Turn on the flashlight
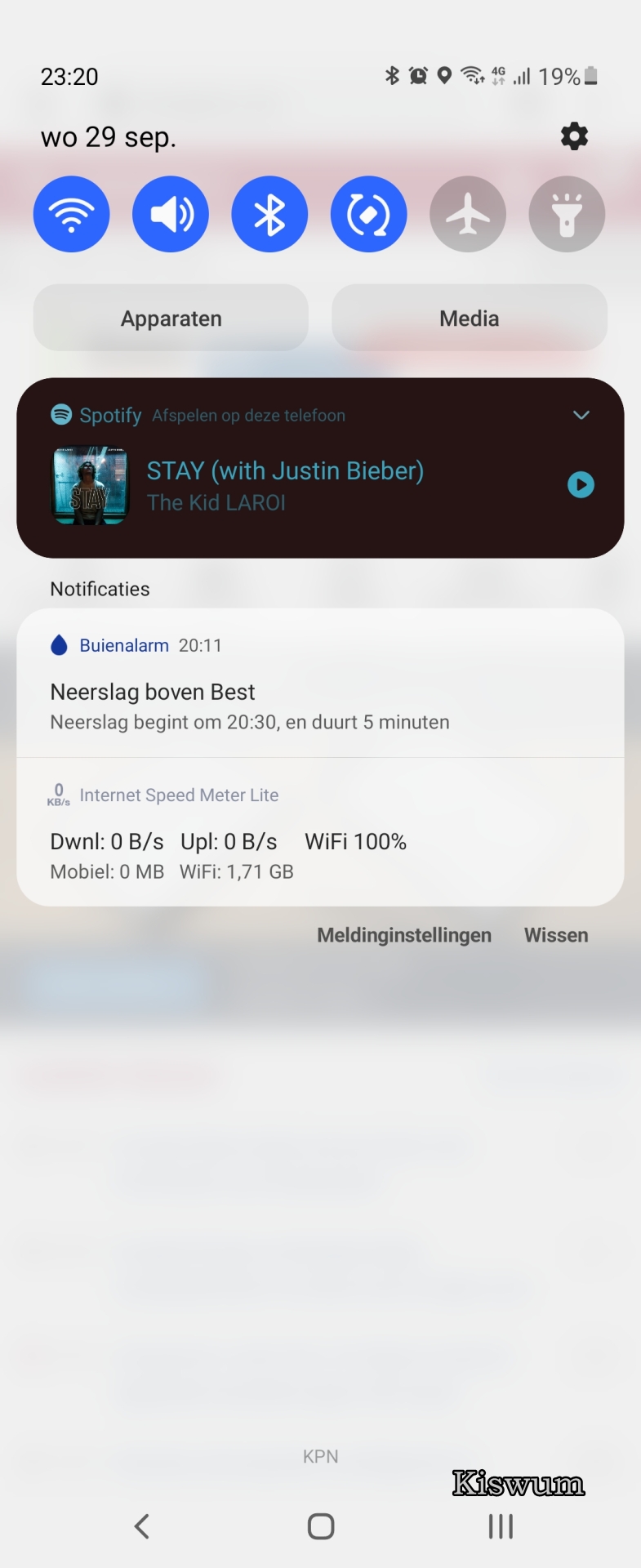 567,214
